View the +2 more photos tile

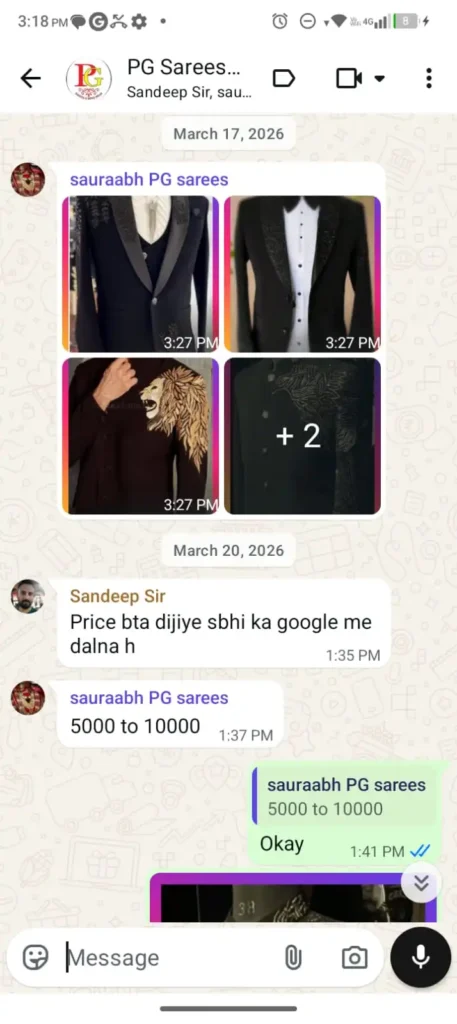(x=302, y=436)
